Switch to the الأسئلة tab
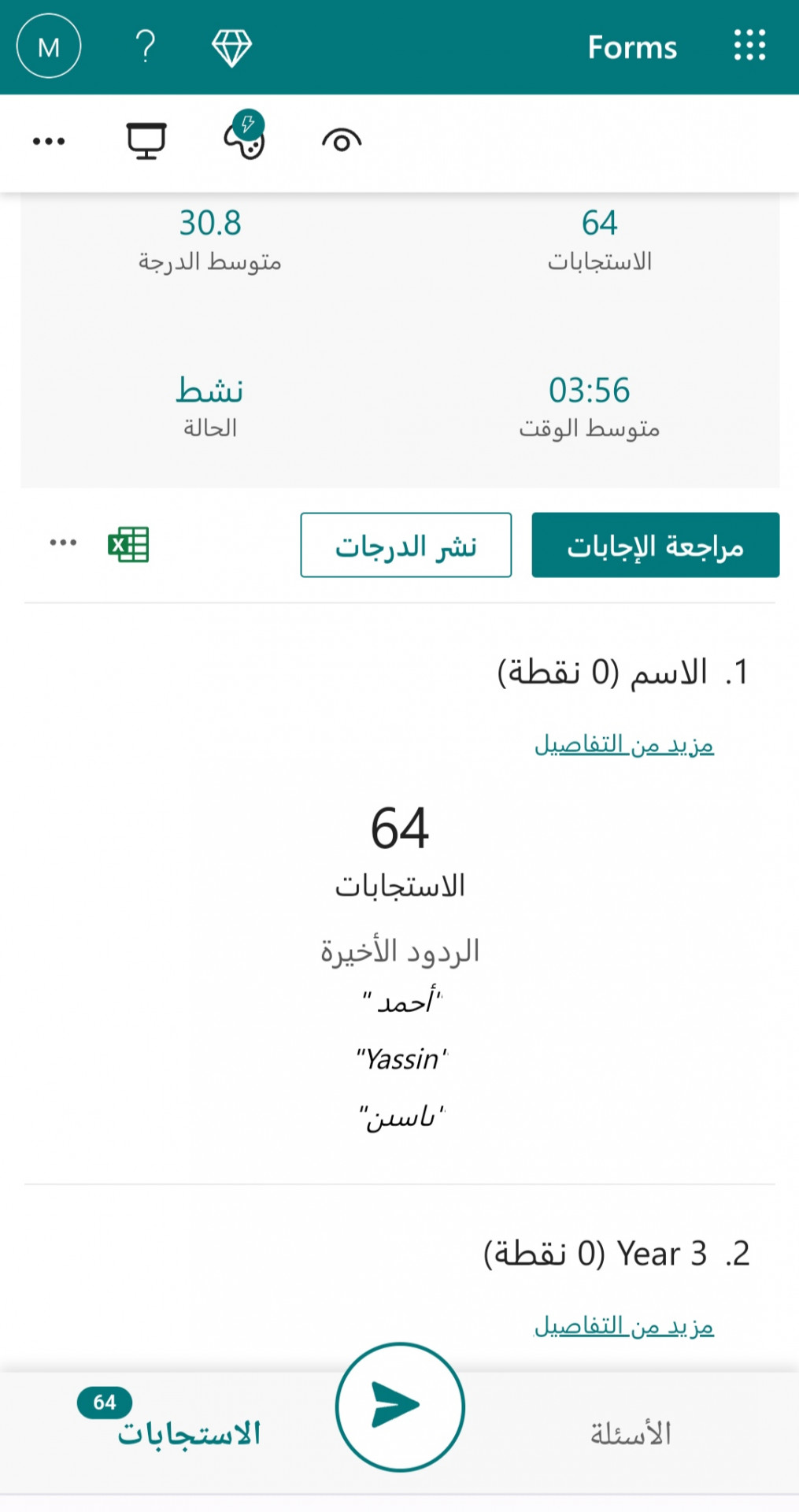 coord(631,1433)
